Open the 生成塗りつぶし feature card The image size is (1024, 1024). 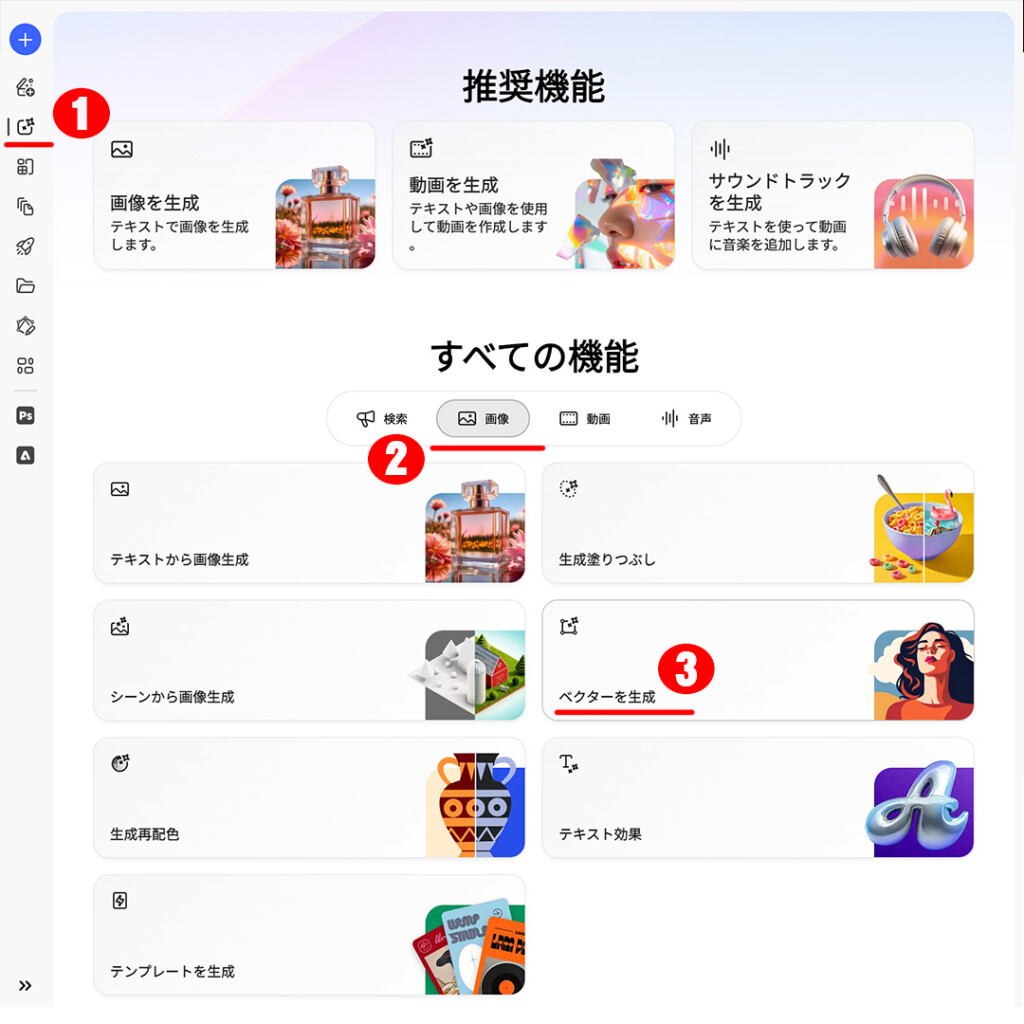(x=757, y=523)
